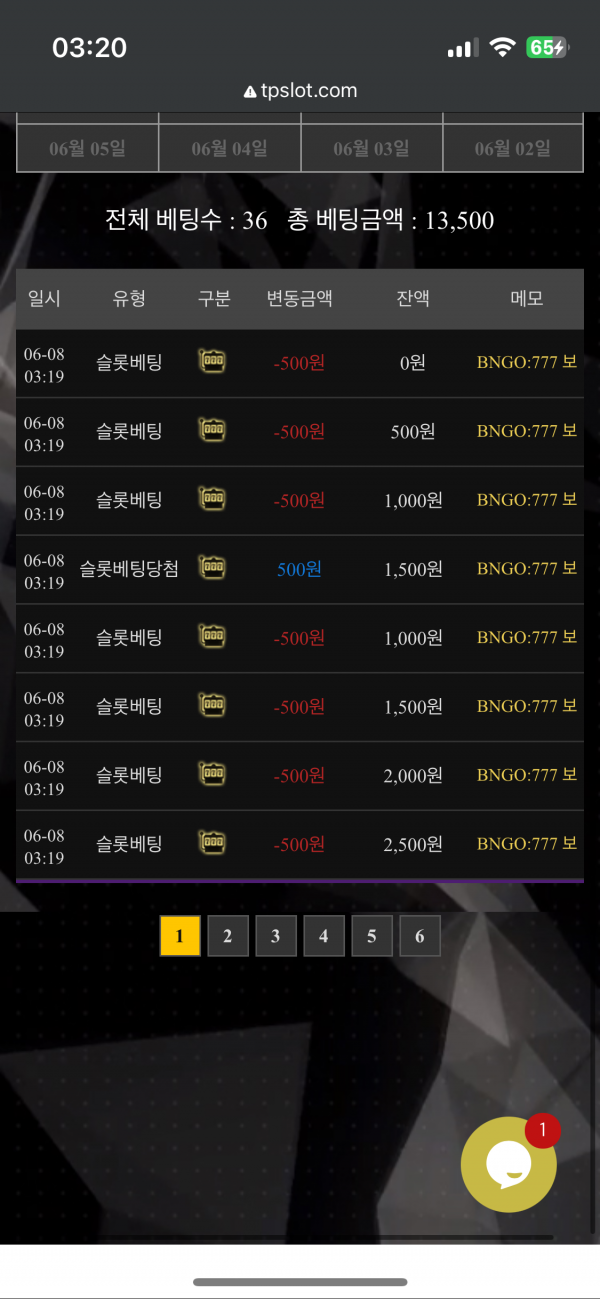Open the live chat support bubble
The image size is (600, 1299).
[x=508, y=1165]
